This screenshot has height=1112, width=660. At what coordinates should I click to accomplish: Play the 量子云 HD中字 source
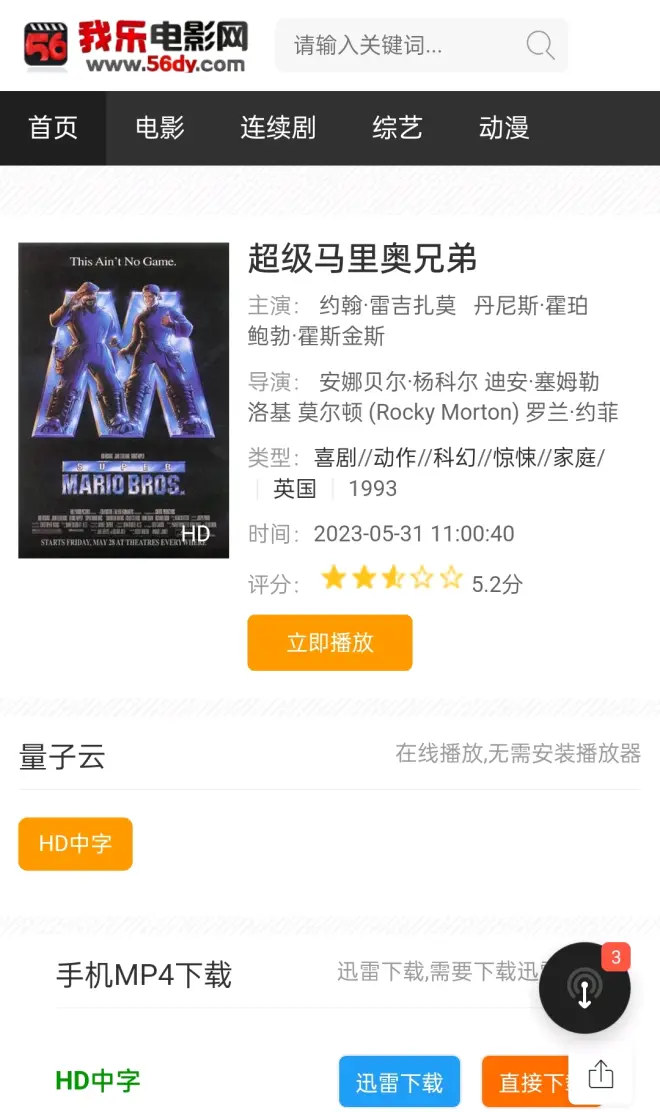point(75,844)
